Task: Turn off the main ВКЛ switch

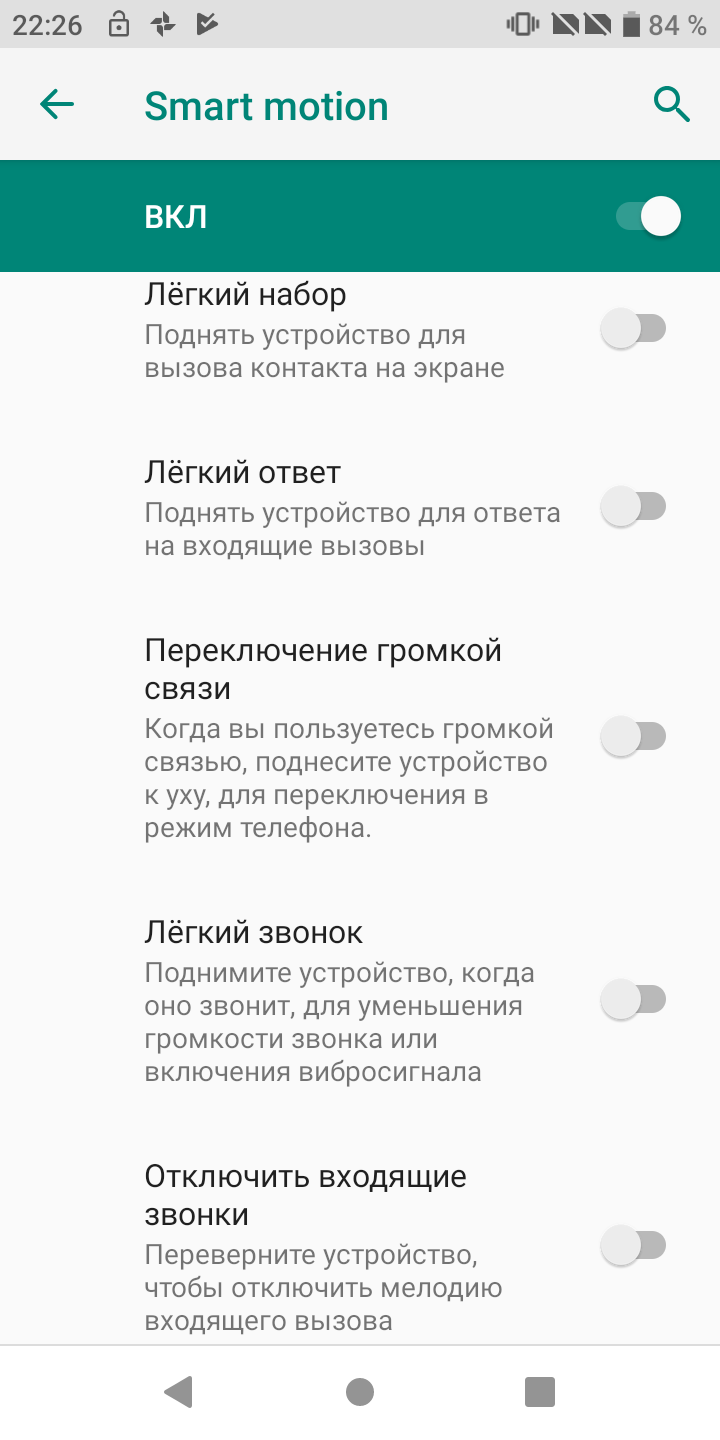Action: 649,216
